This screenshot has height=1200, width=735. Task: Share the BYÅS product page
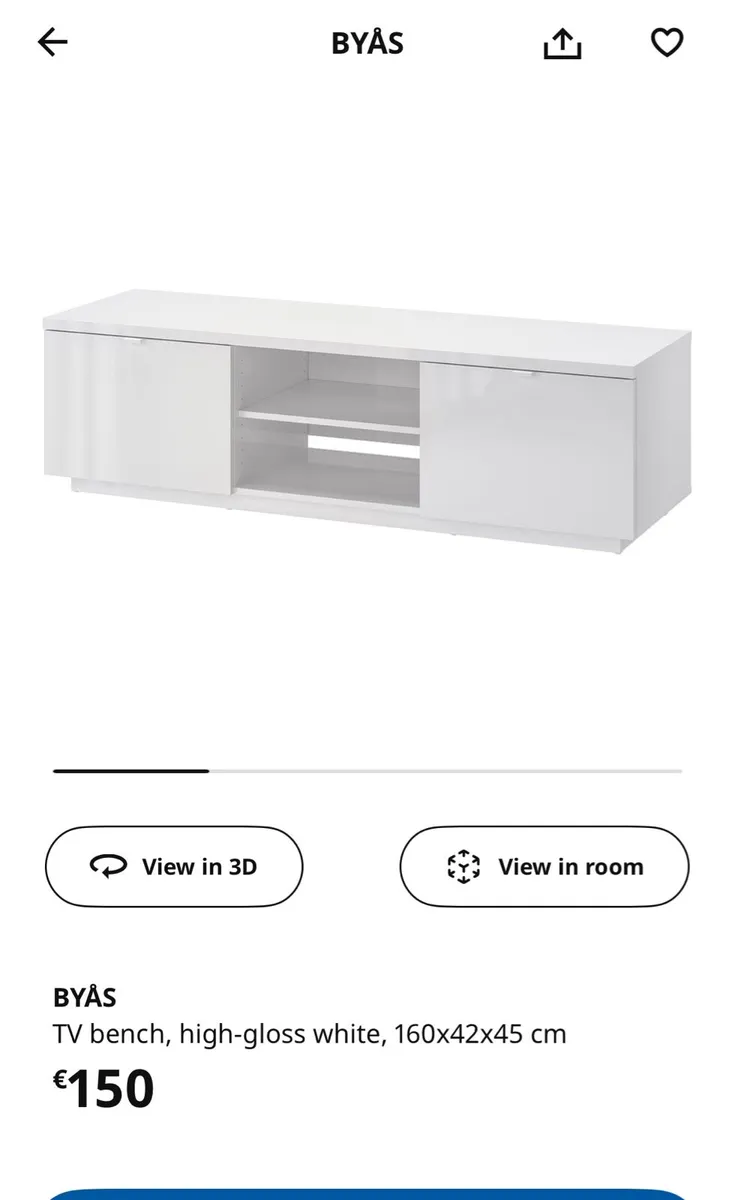pos(562,43)
